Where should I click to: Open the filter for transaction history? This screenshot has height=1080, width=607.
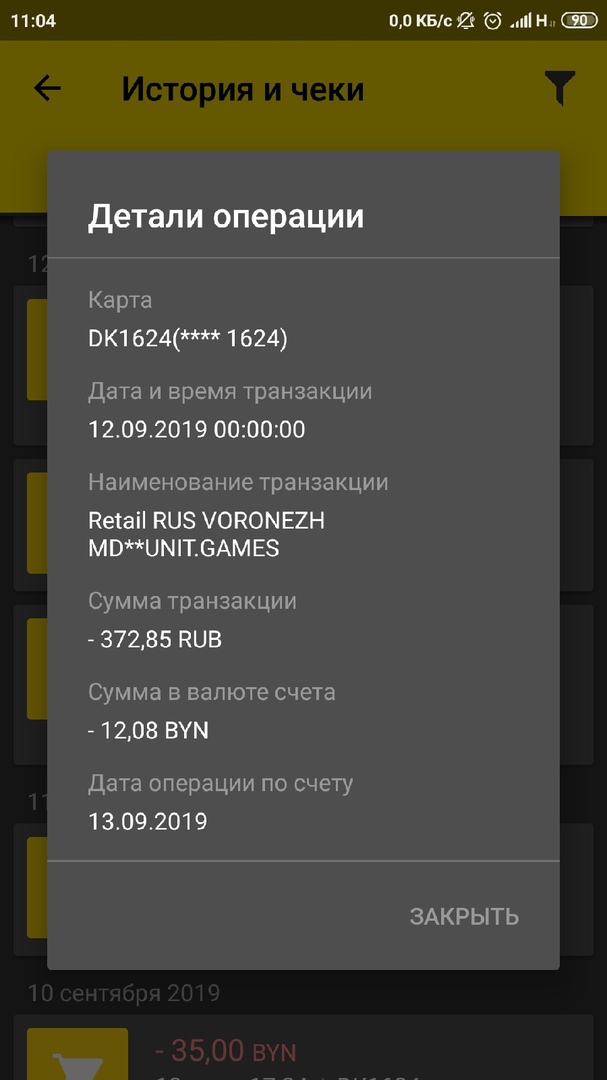click(559, 88)
